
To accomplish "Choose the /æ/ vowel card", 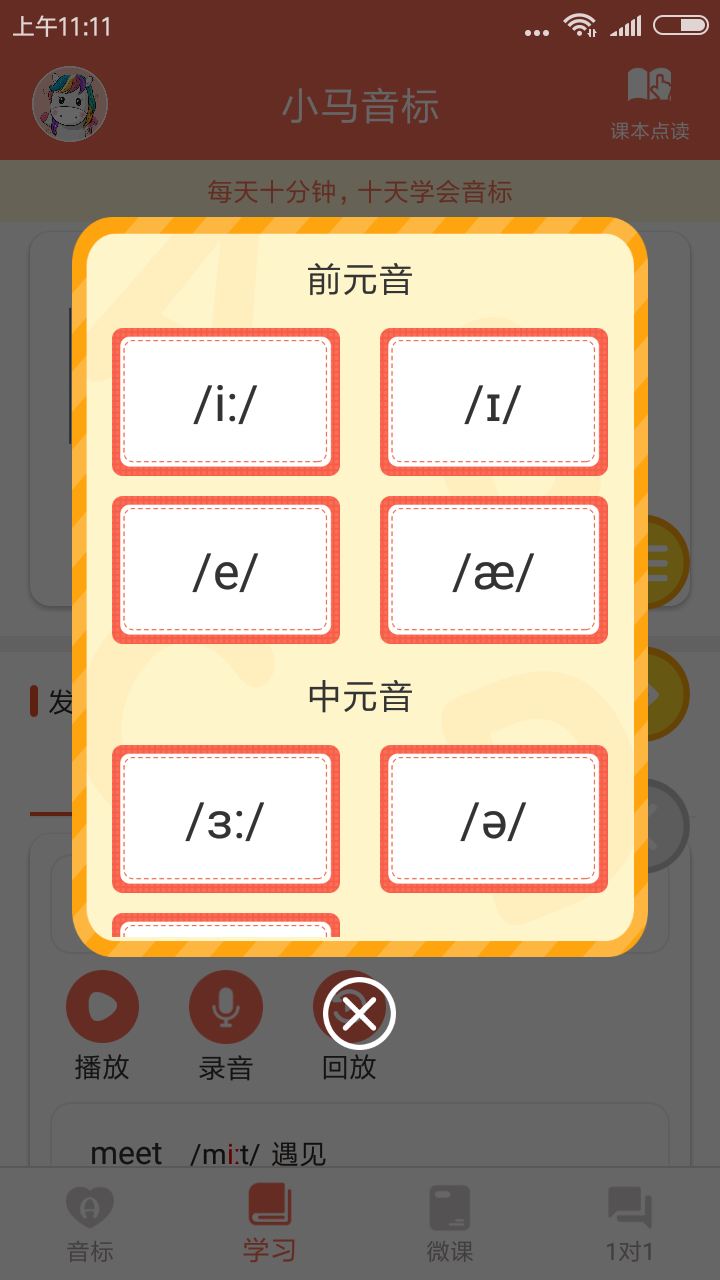I will (494, 570).
